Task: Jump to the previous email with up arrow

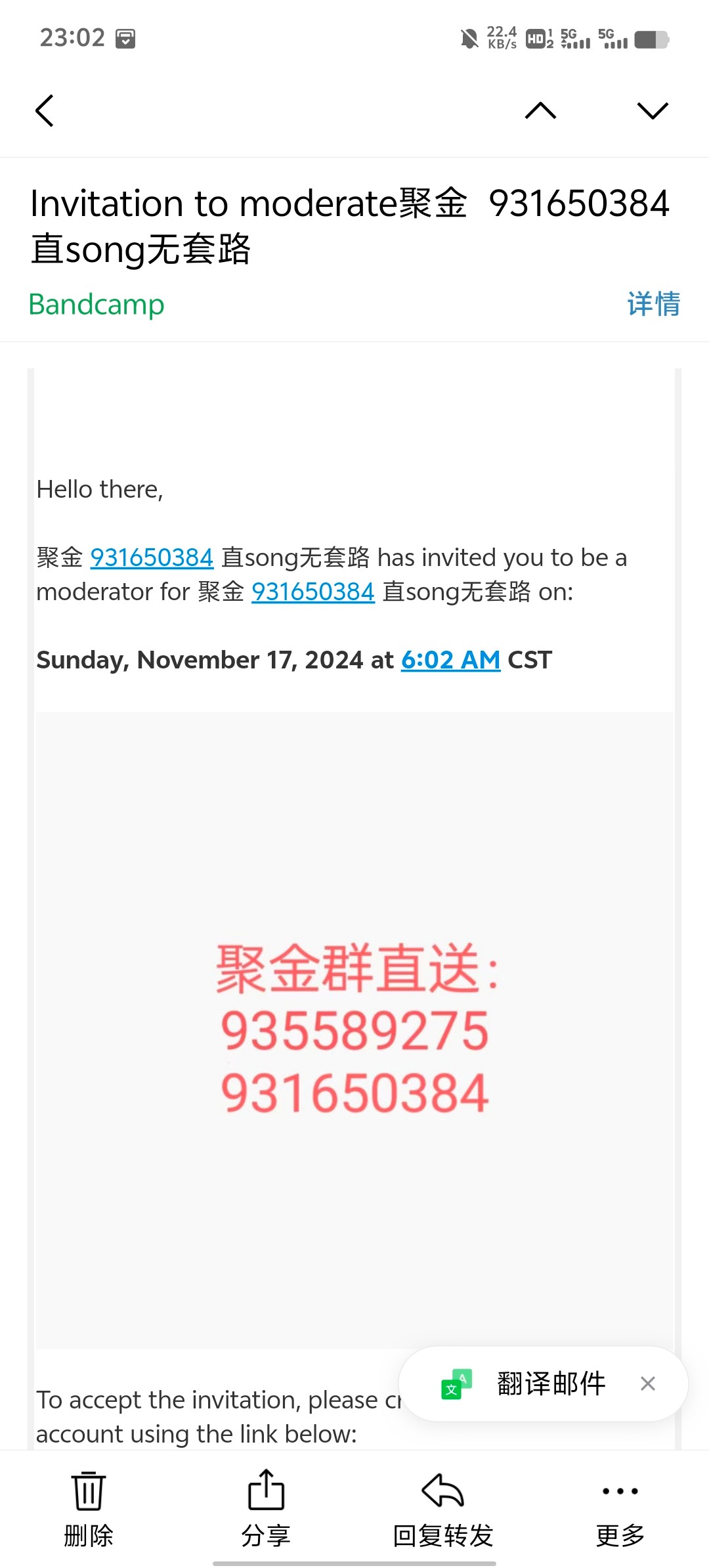Action: pyautogui.click(x=541, y=110)
